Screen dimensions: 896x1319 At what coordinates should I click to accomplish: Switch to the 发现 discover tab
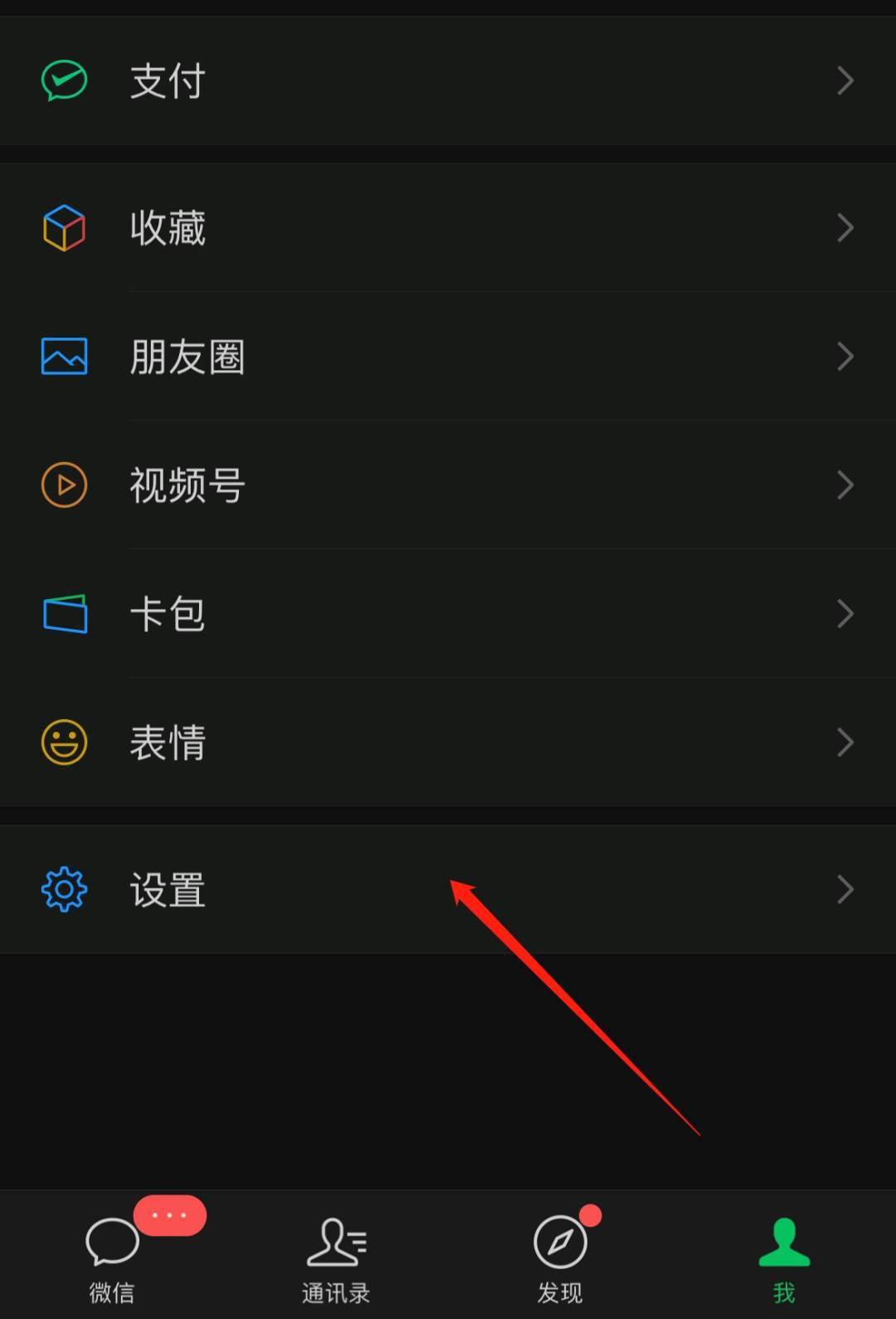(x=560, y=1257)
